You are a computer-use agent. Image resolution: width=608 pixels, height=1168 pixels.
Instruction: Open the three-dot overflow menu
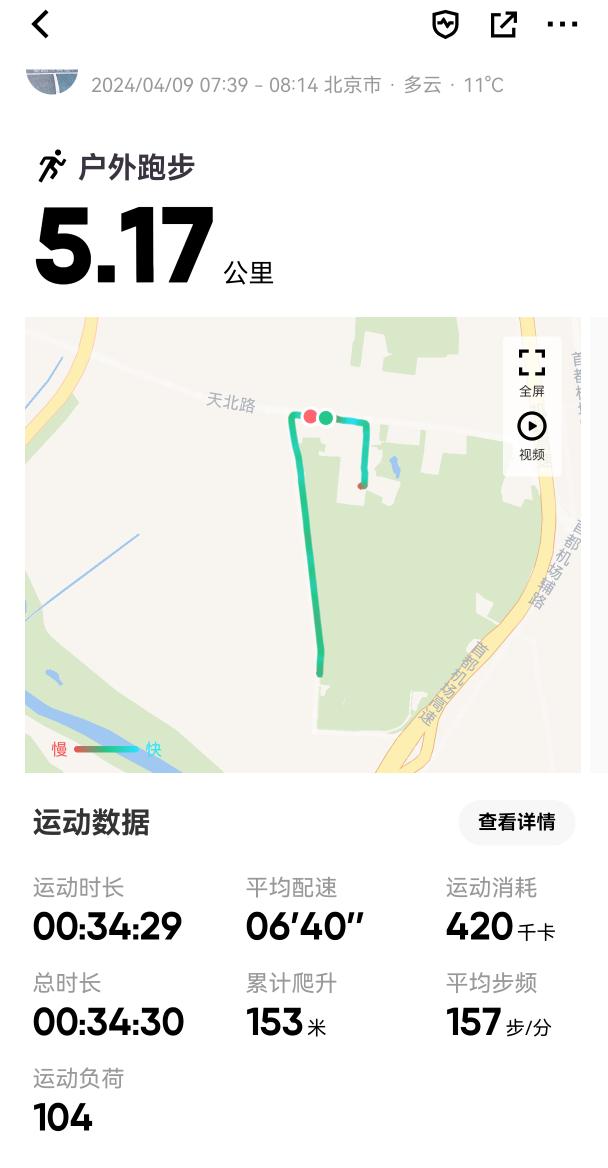562,25
